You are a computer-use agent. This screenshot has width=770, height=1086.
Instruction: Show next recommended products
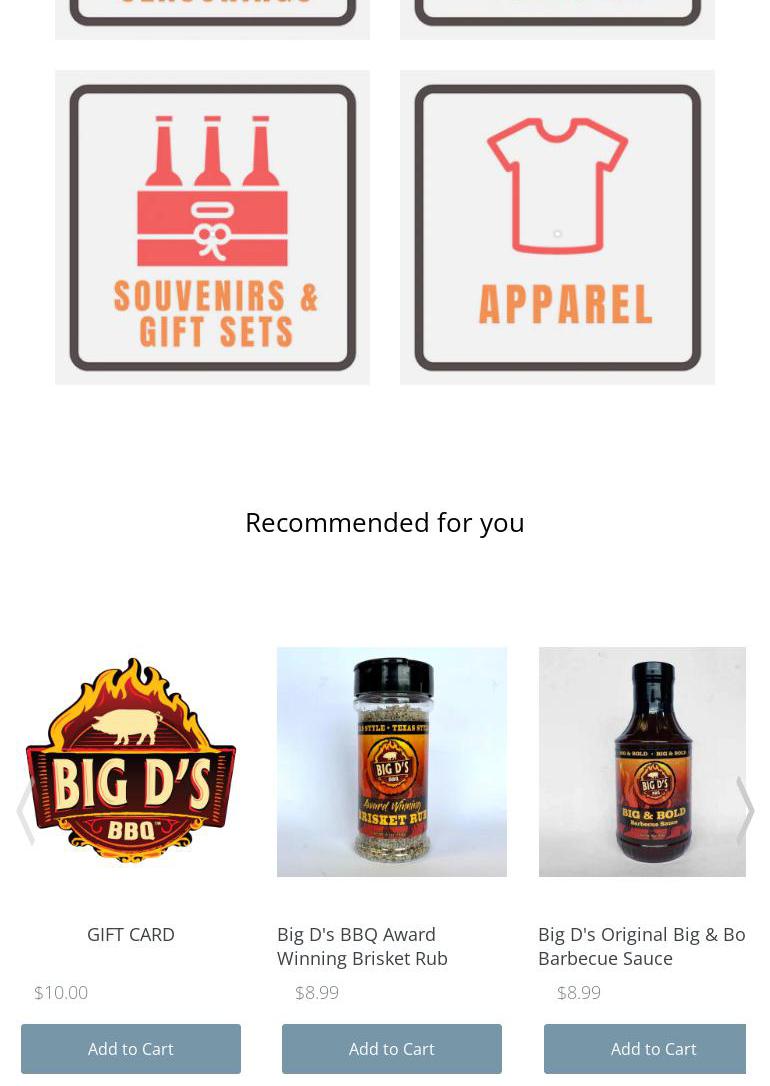[x=745, y=811]
